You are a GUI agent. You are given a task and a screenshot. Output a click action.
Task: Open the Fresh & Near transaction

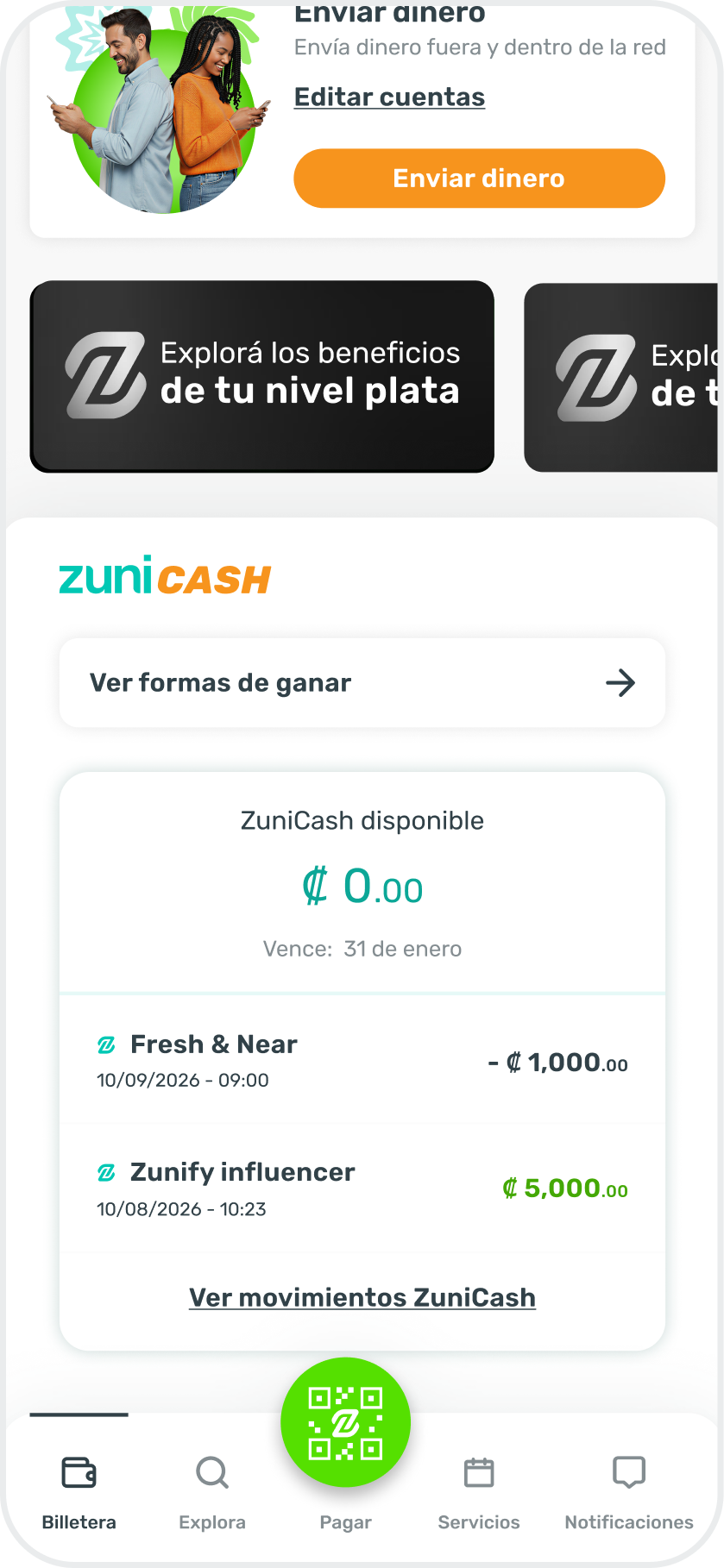pyautogui.click(x=362, y=1061)
